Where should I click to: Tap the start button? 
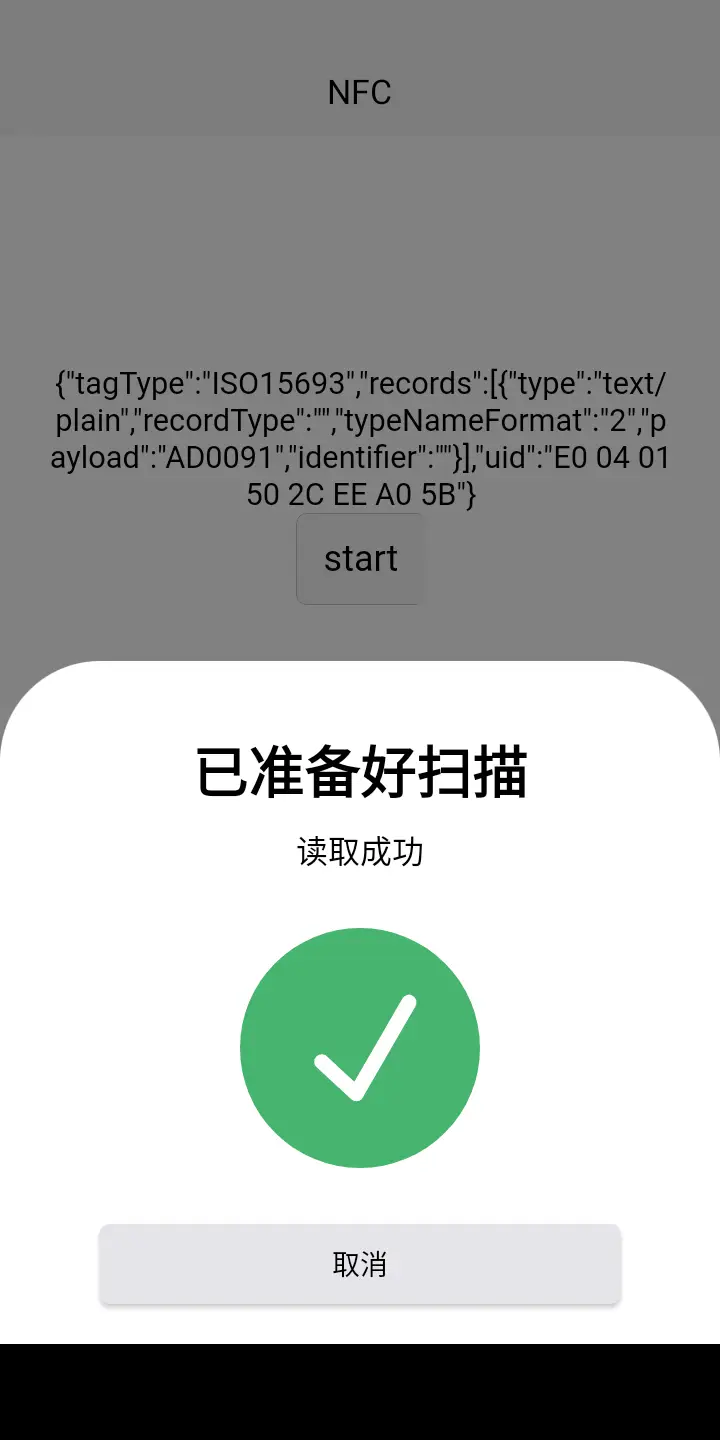pyautogui.click(x=360, y=559)
